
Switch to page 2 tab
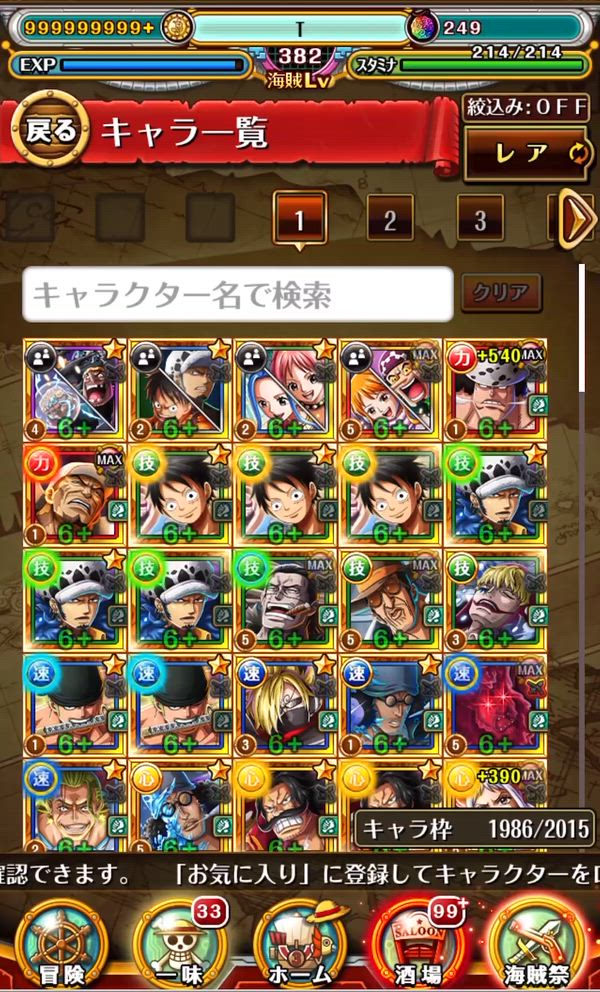click(389, 217)
